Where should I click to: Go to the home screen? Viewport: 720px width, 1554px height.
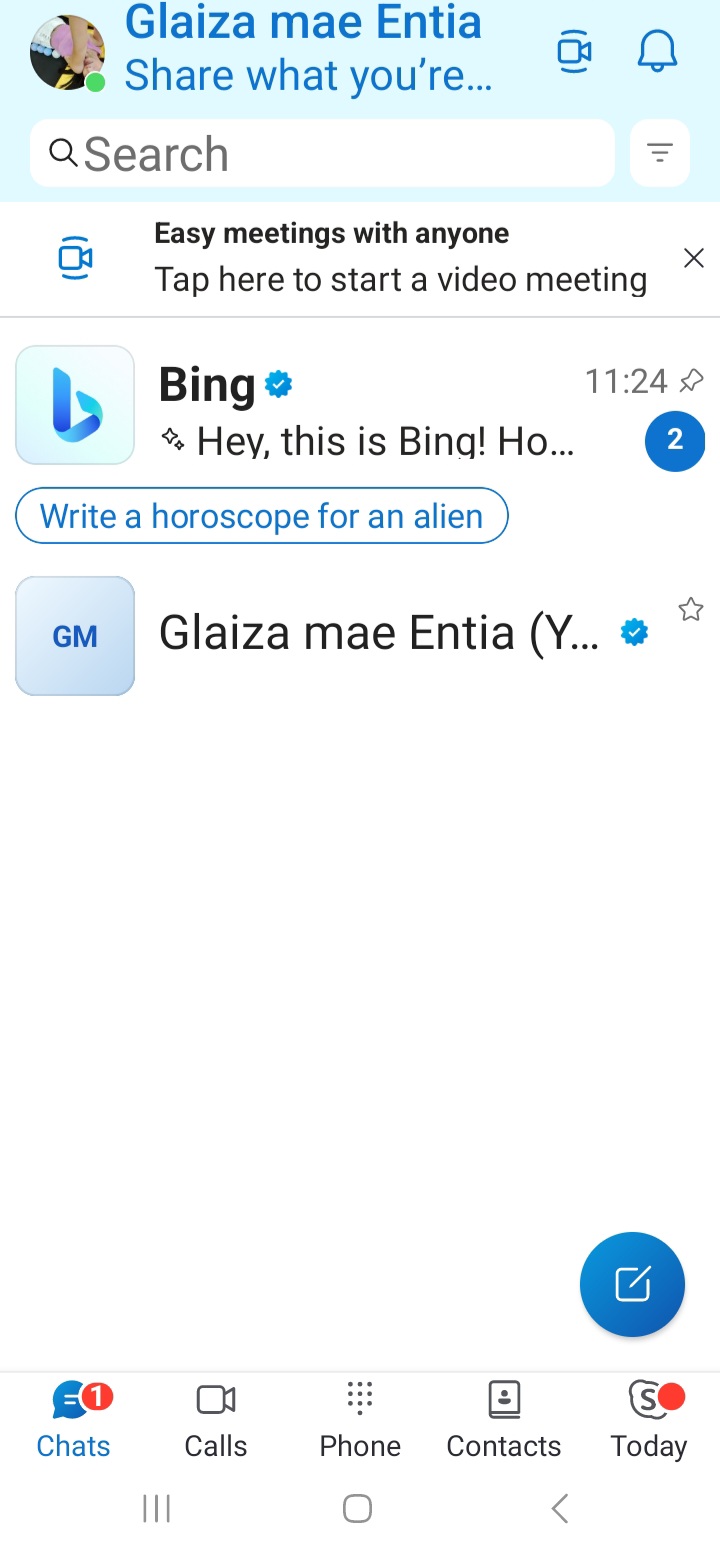358,1508
